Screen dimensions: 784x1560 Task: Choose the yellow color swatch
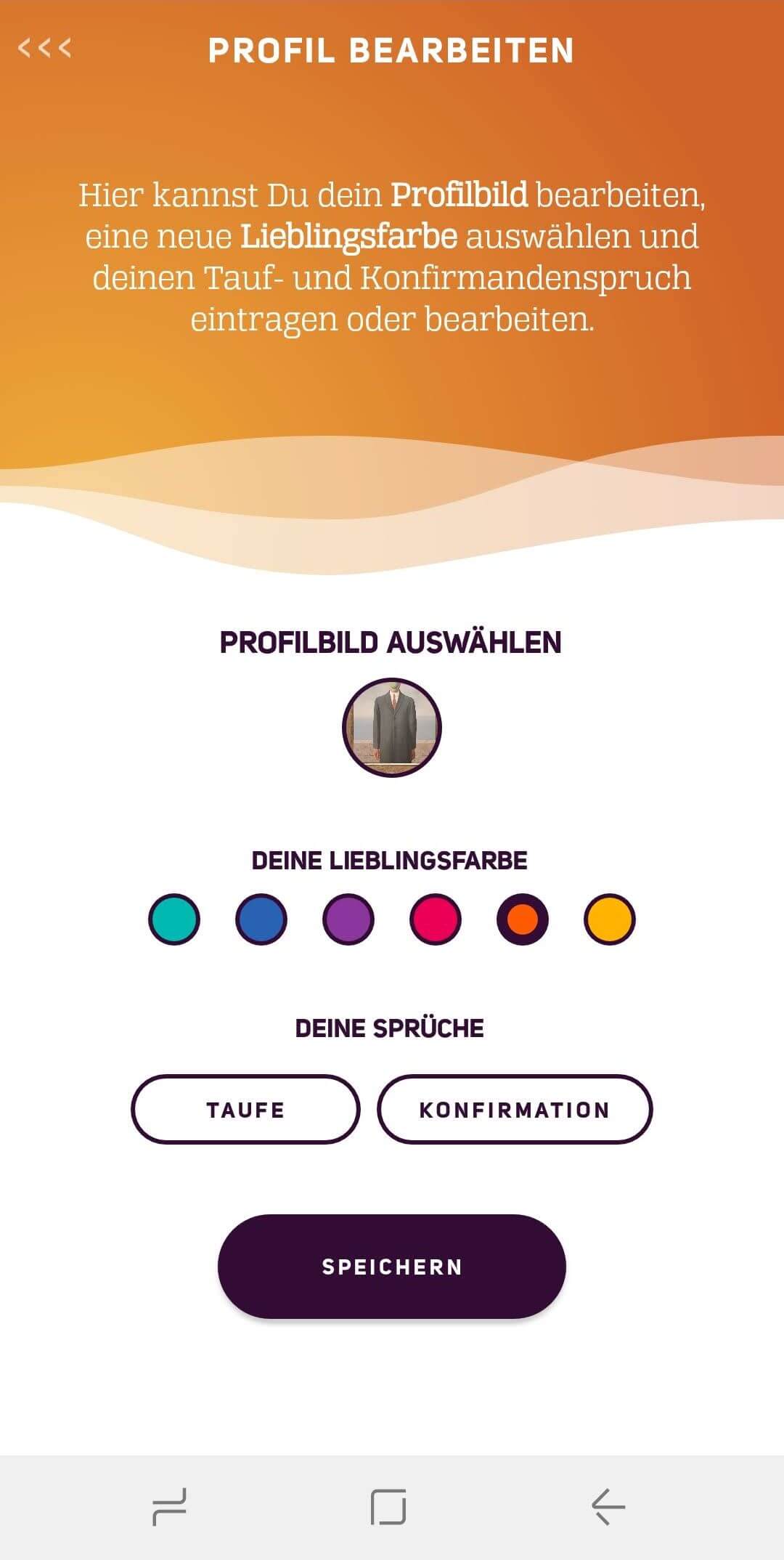[610, 919]
